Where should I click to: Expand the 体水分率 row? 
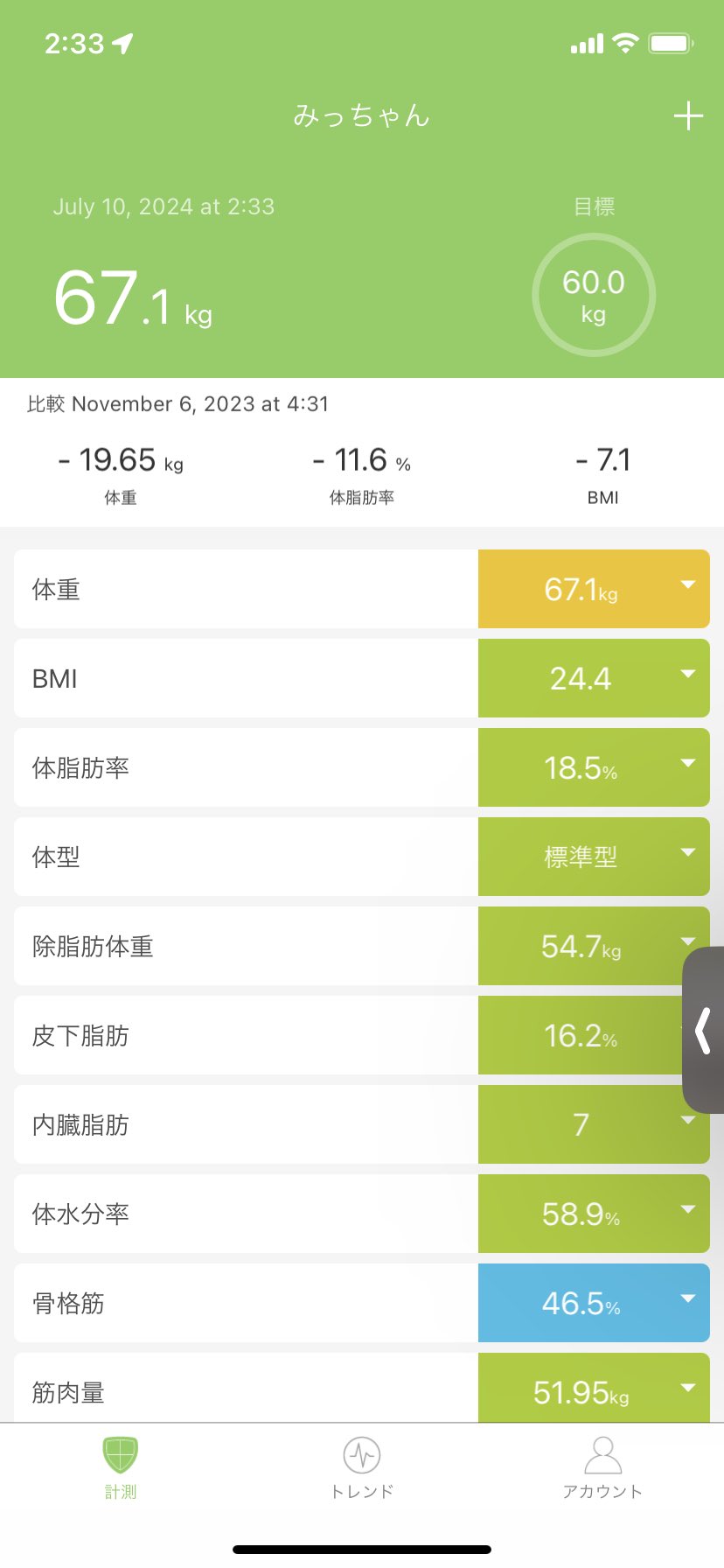[x=687, y=1210]
